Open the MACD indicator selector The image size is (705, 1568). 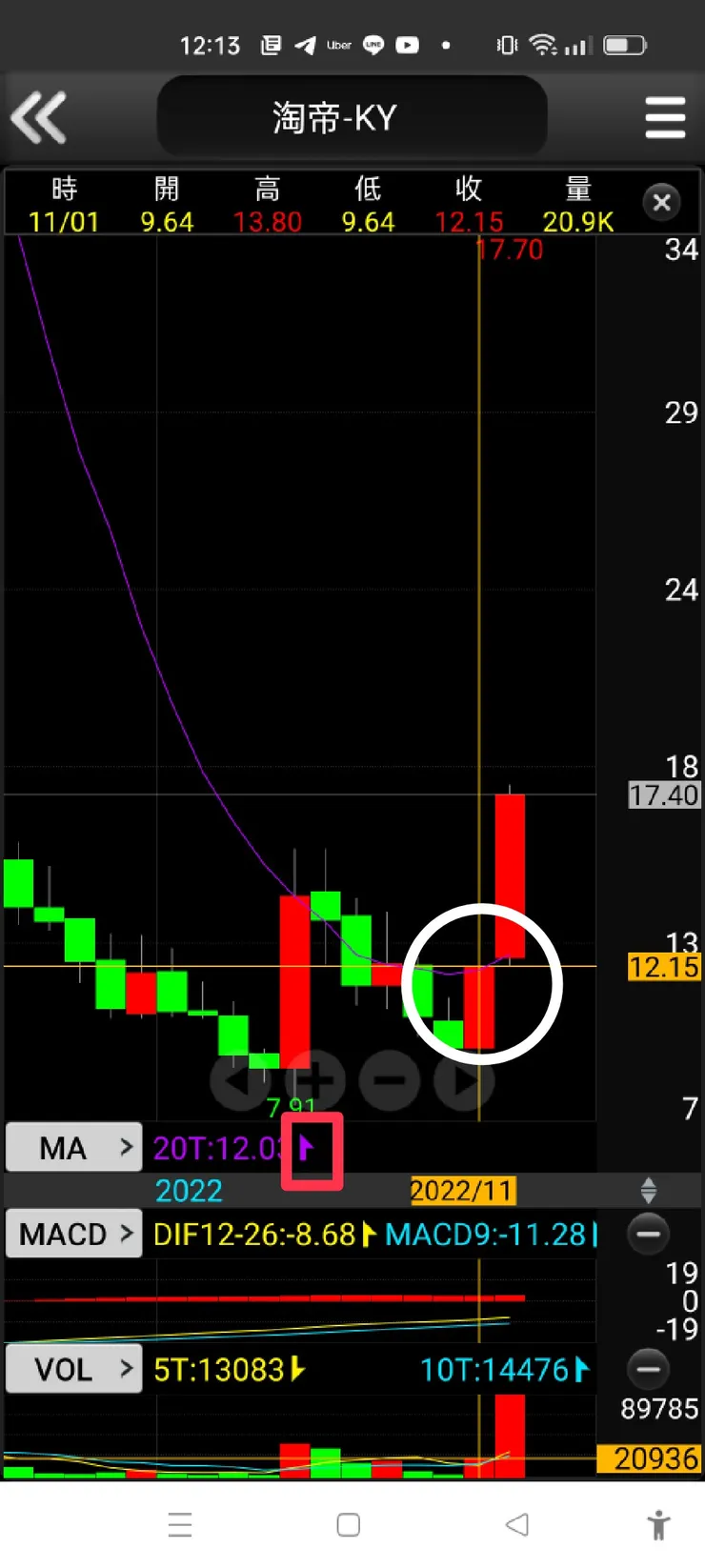[74, 1234]
